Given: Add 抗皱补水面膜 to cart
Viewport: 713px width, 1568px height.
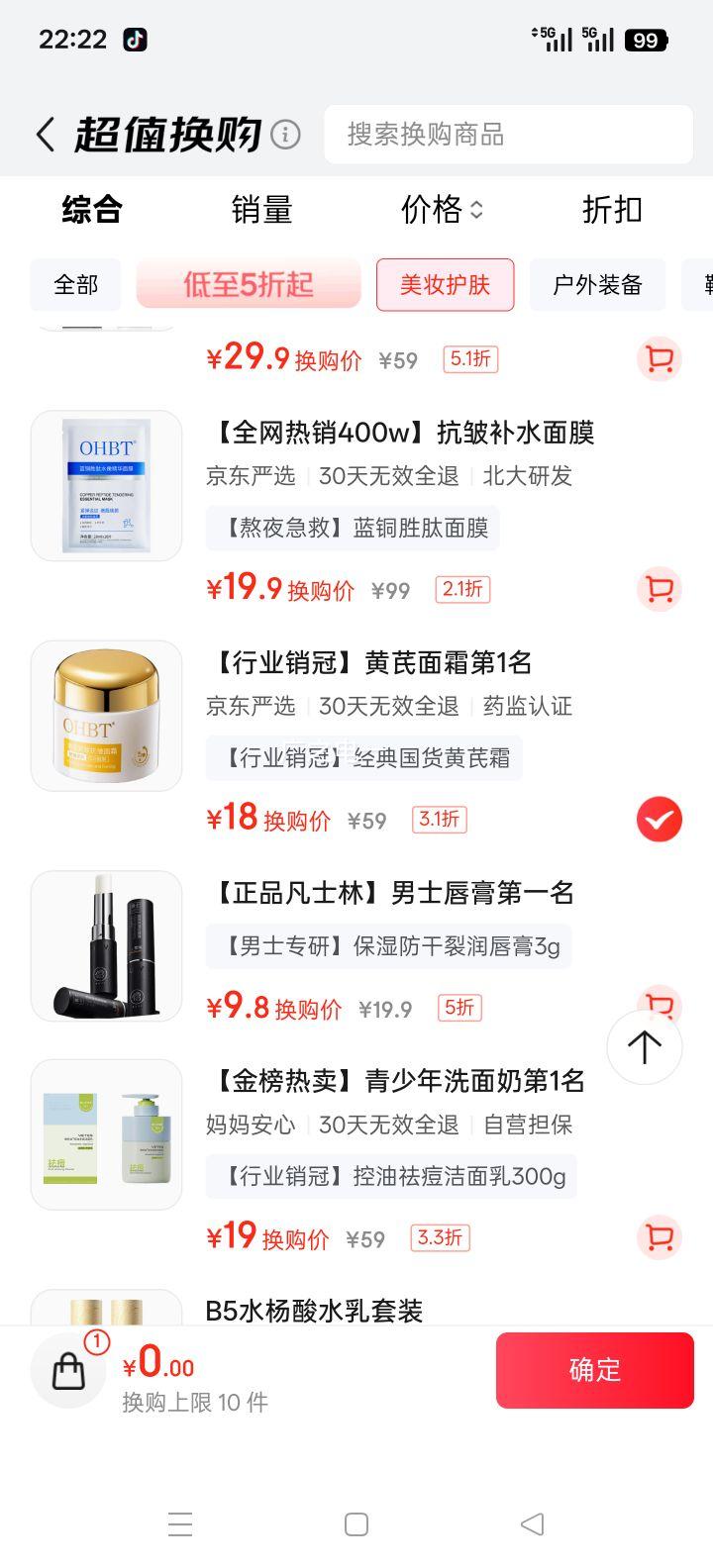Looking at the screenshot, I should pyautogui.click(x=659, y=590).
